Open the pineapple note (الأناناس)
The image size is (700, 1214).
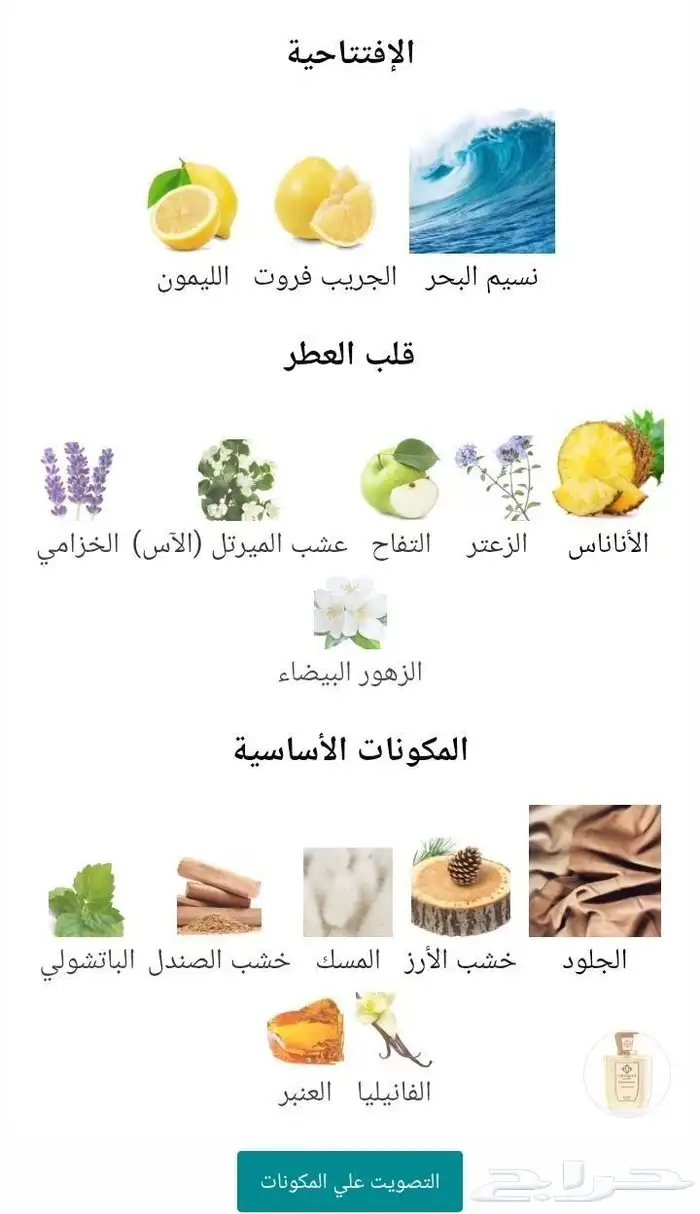(607, 466)
